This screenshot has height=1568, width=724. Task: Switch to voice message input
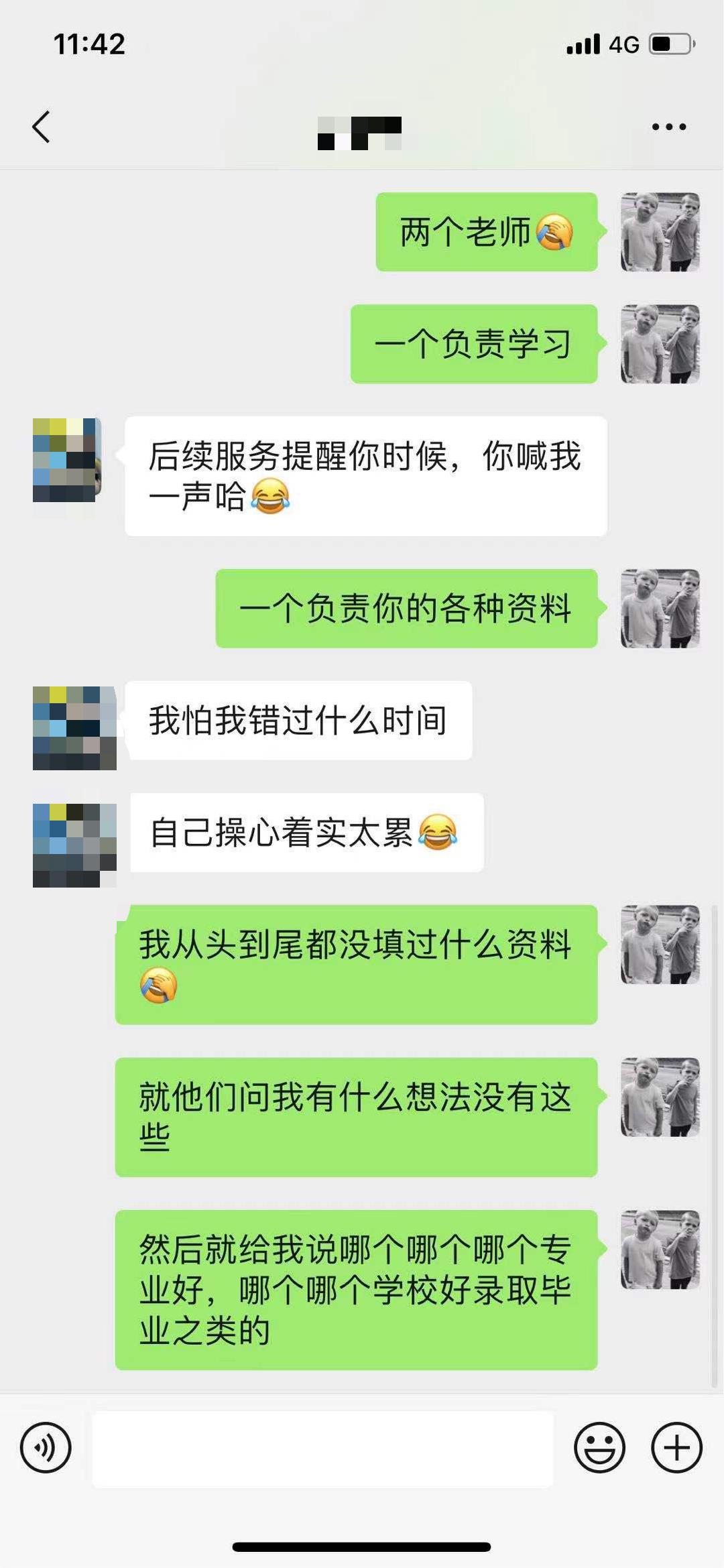coord(46,1447)
